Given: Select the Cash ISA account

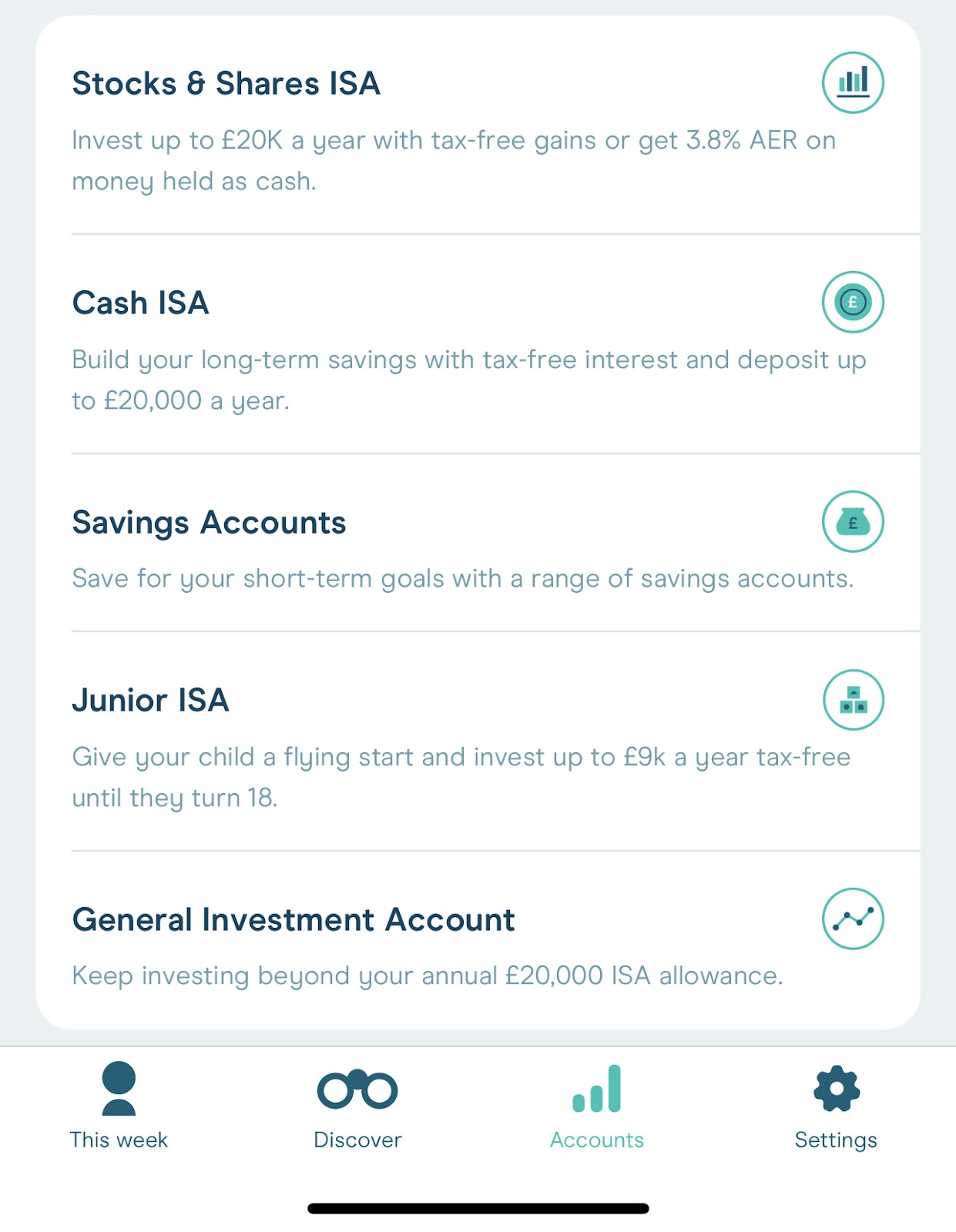Looking at the screenshot, I should click(x=140, y=303).
